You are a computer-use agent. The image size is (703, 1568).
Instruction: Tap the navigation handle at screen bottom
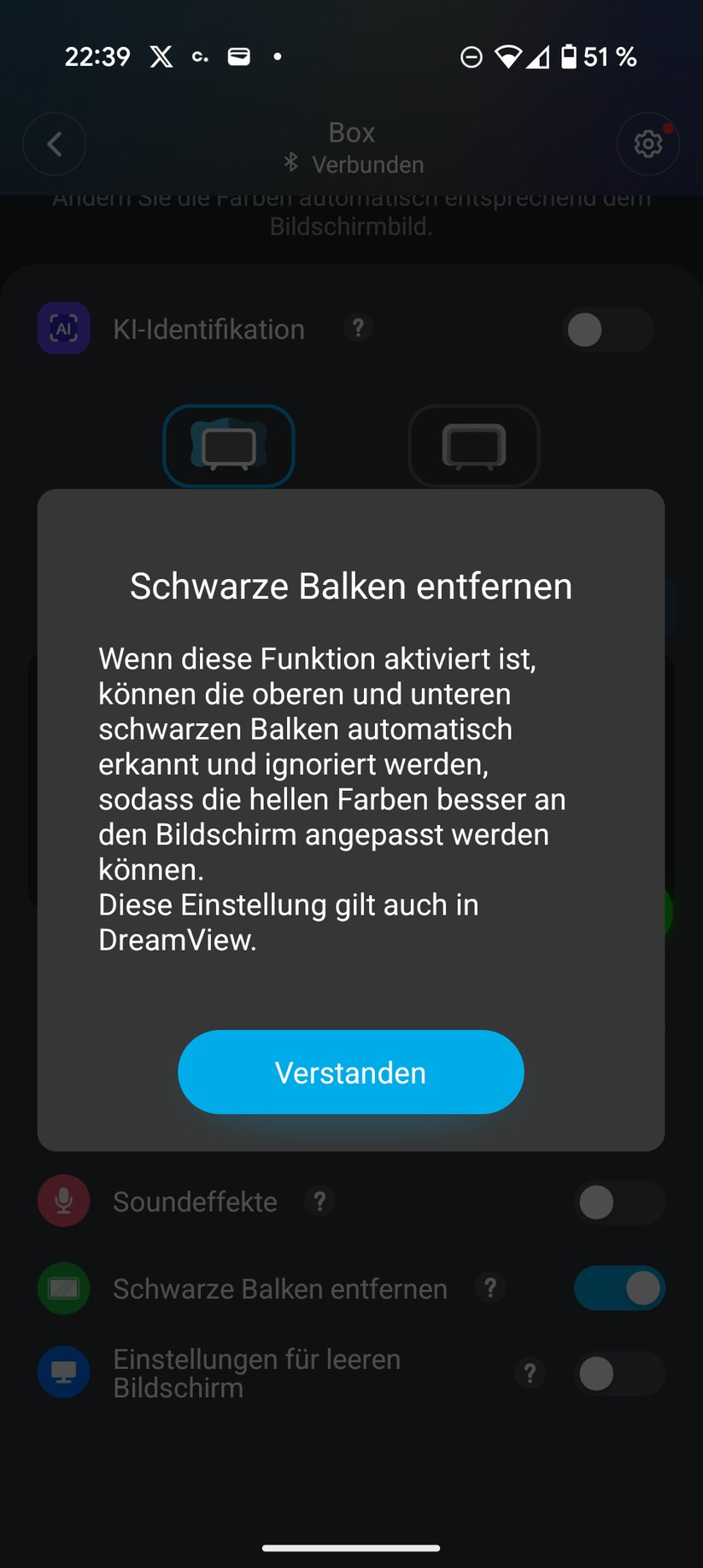coord(351,1546)
